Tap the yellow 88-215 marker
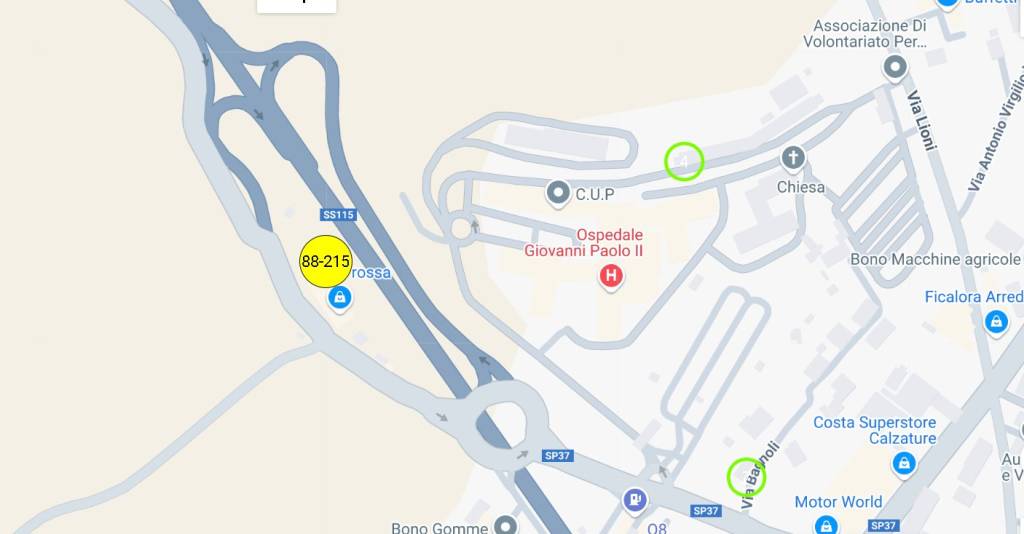The height and width of the screenshot is (534, 1024). (x=326, y=261)
